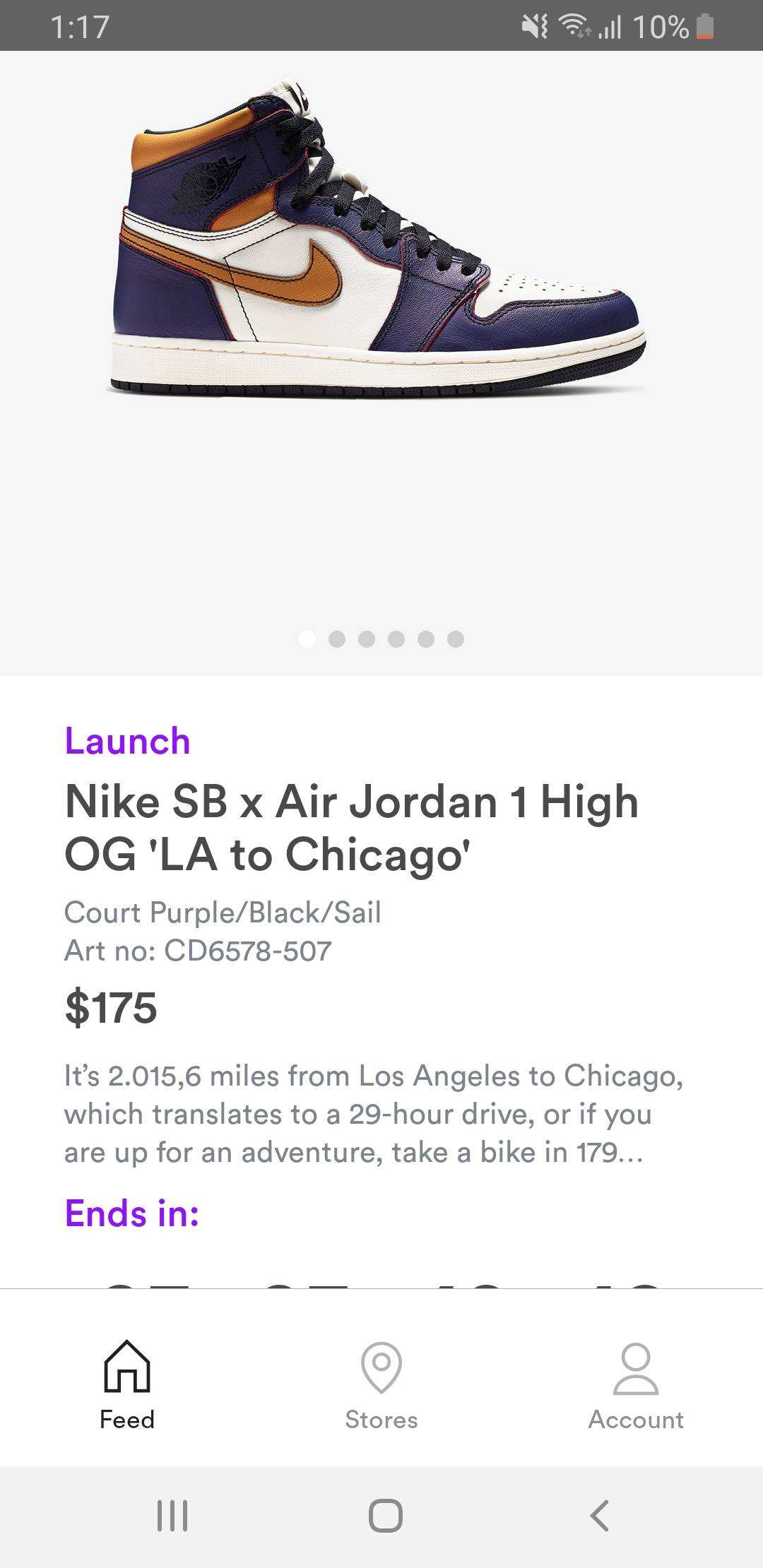Switch to the Stores tab
The width and height of the screenshot is (763, 1568).
pos(381,1386)
